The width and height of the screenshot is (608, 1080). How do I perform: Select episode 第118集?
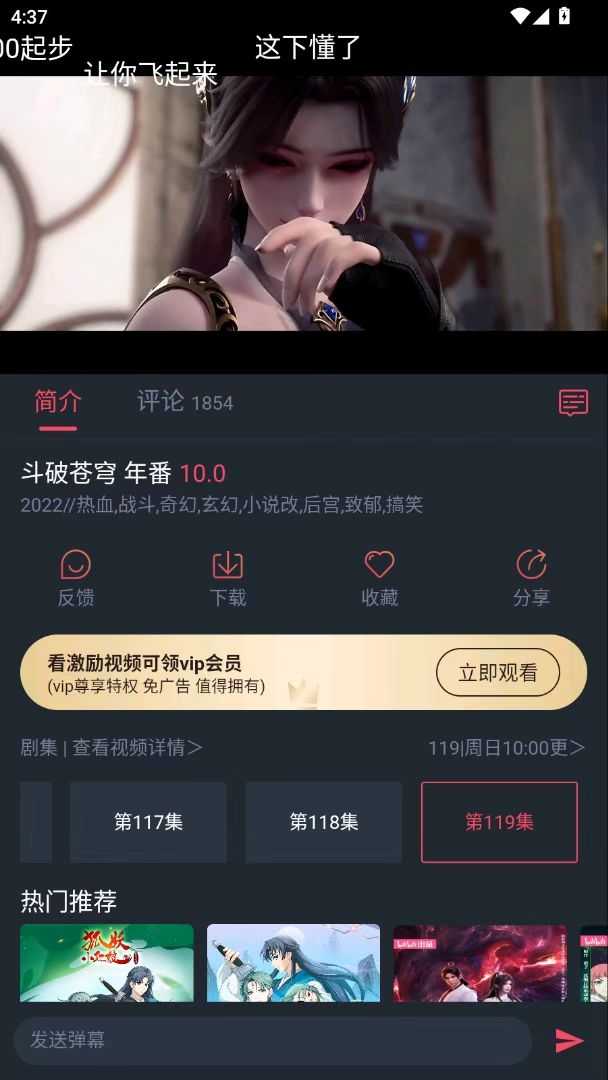[324, 822]
